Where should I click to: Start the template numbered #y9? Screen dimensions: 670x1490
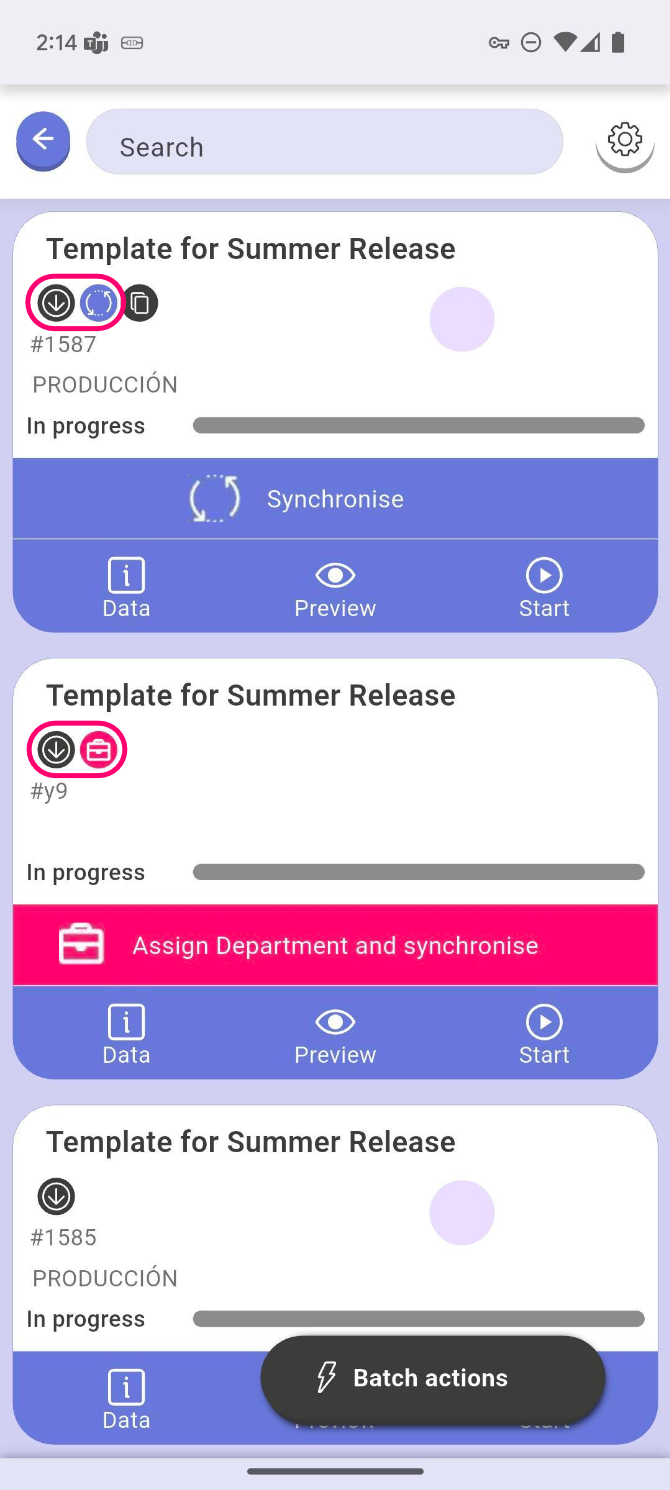544,1036
